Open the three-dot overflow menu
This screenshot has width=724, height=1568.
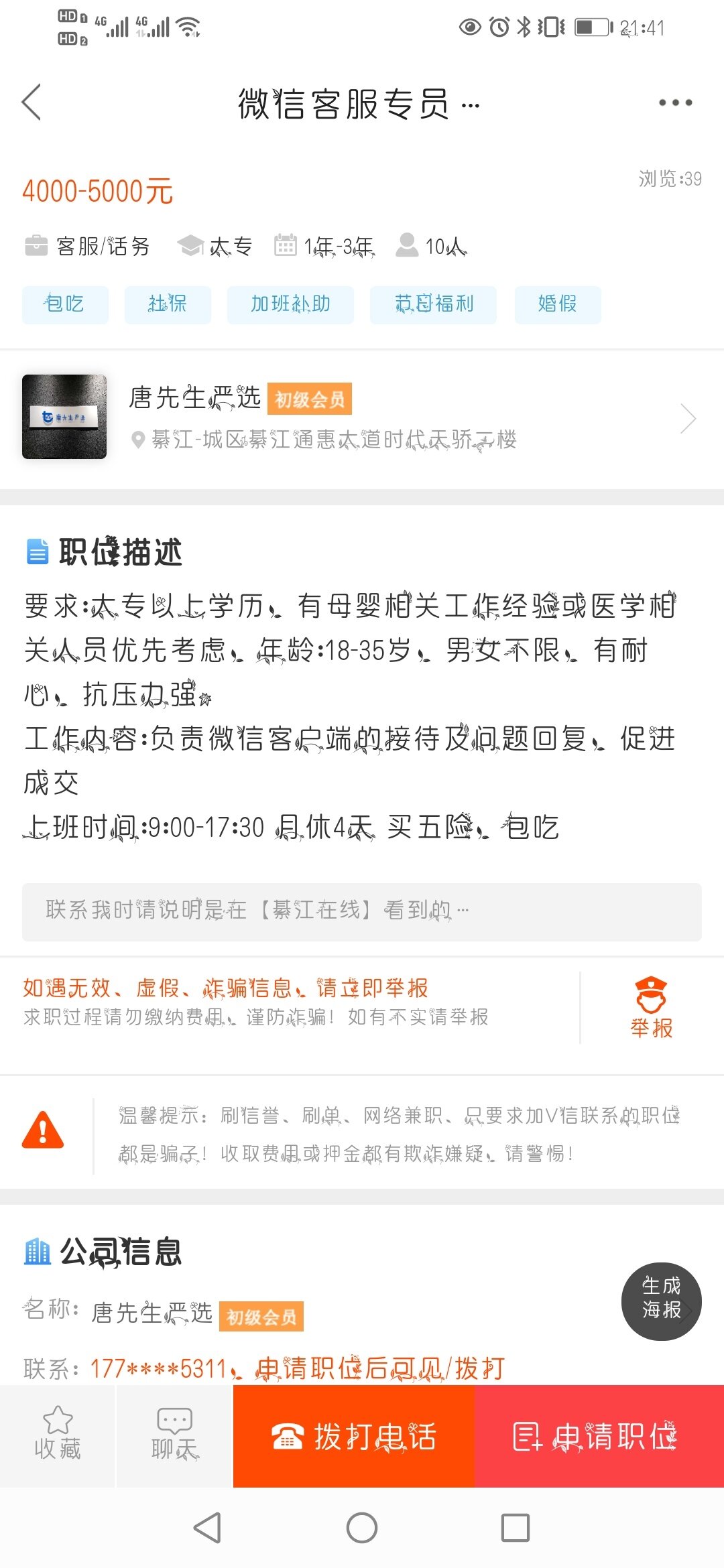(674, 103)
